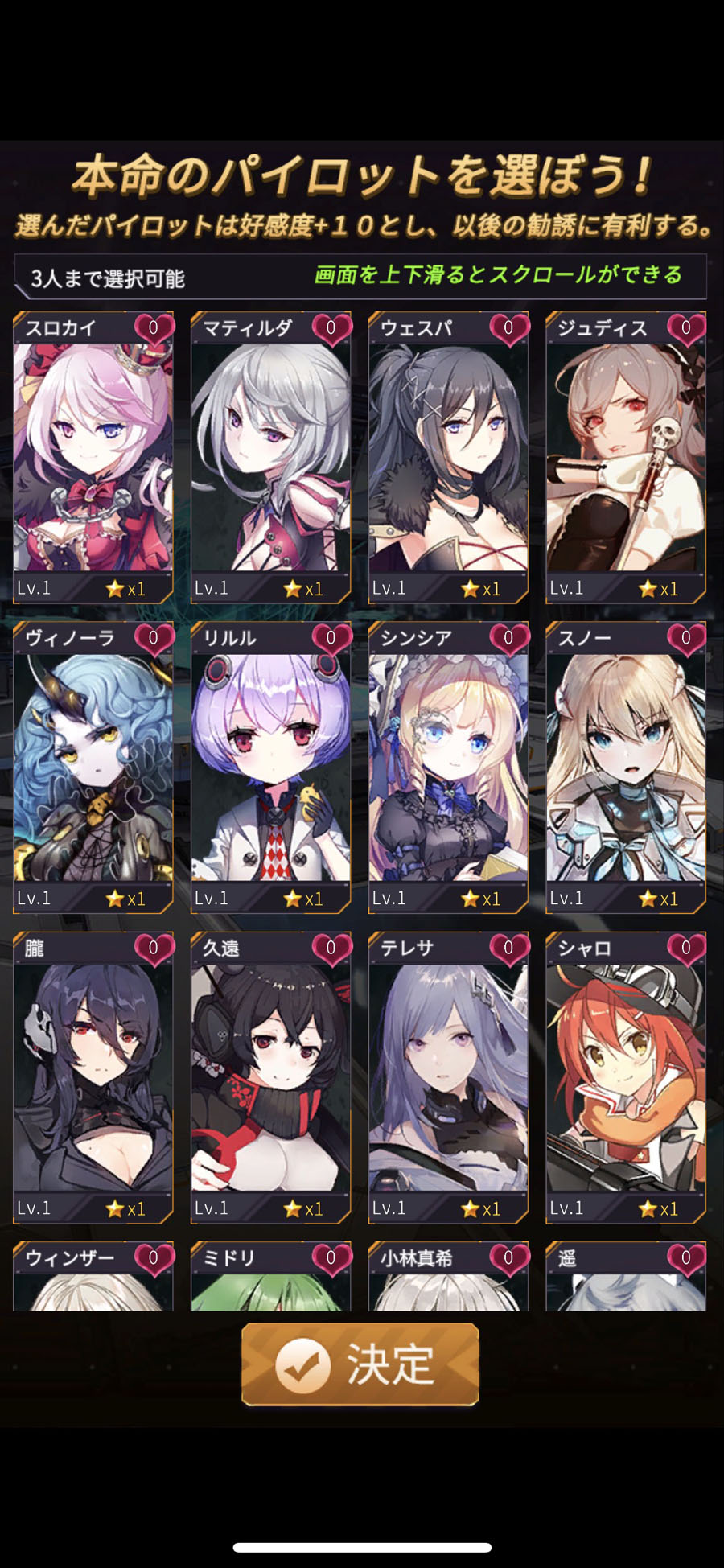This screenshot has height=1568, width=724.
Task: Select pilot スロカイ card
Action: (x=93, y=457)
